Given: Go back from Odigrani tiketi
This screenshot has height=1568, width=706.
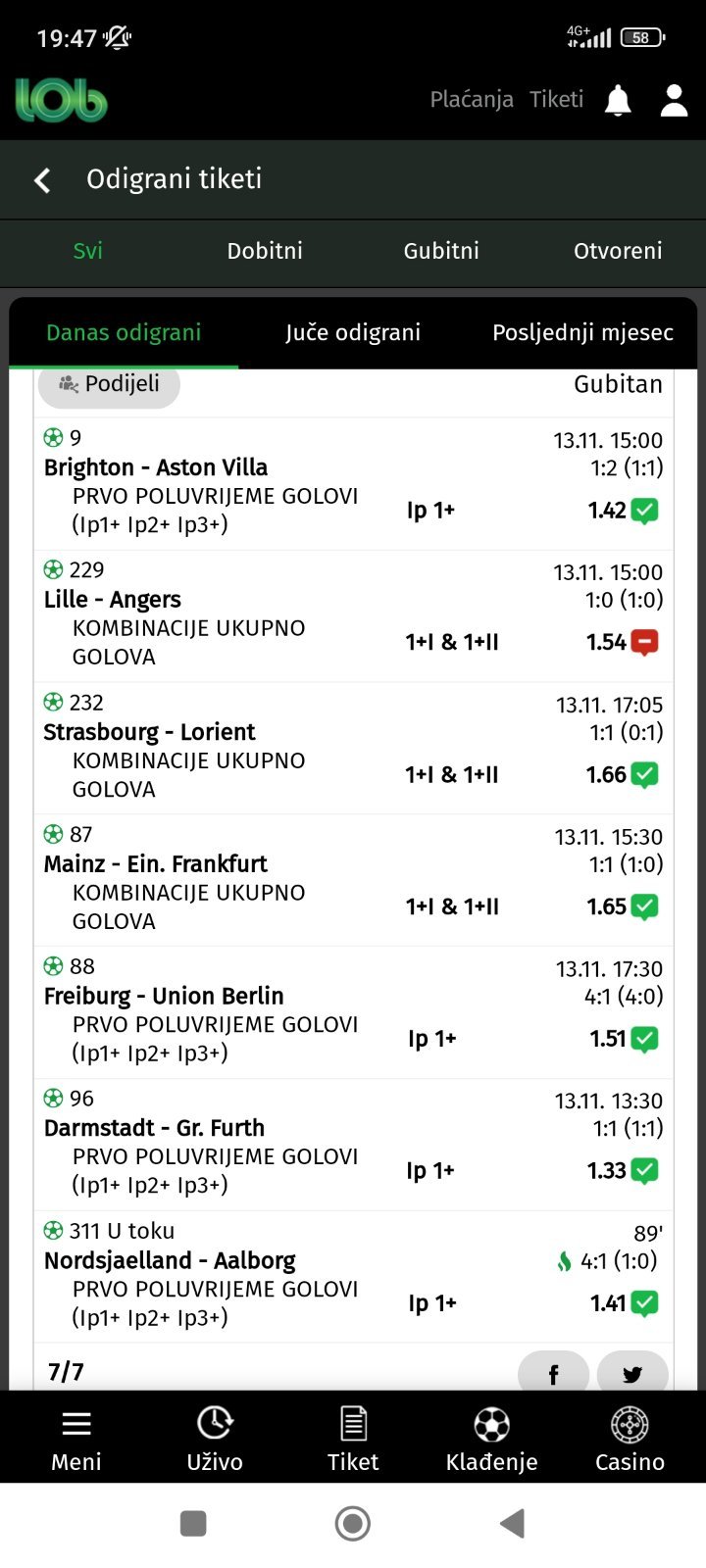Looking at the screenshot, I should coord(42,179).
